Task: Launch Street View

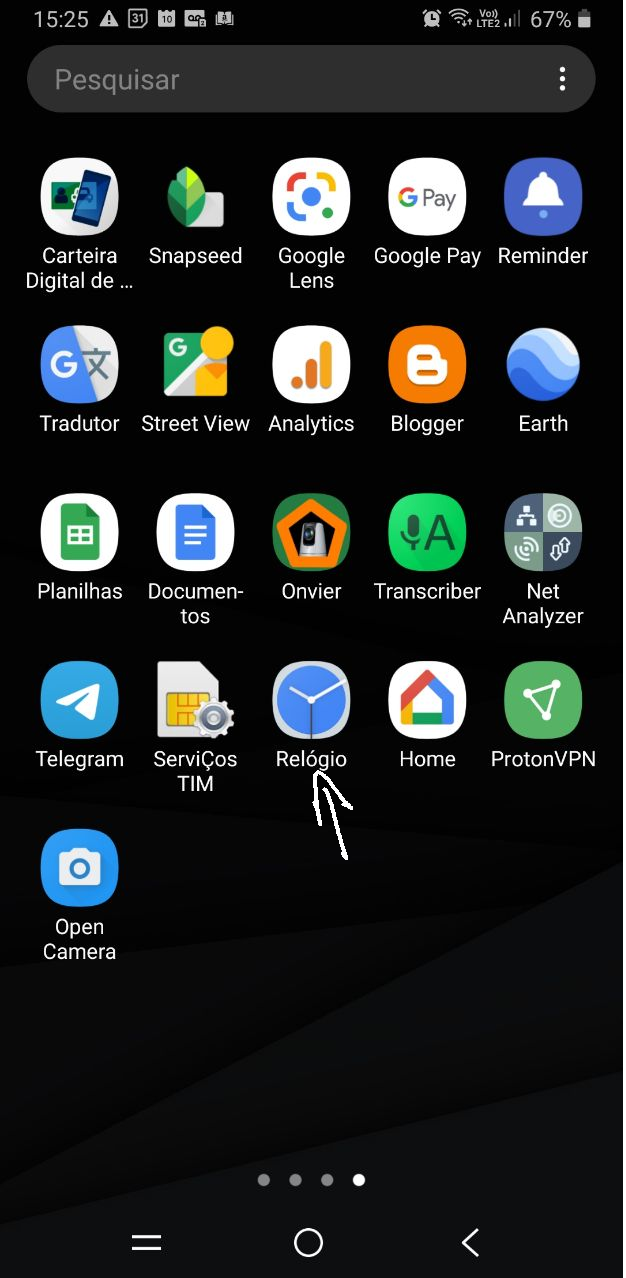Action: 195,365
